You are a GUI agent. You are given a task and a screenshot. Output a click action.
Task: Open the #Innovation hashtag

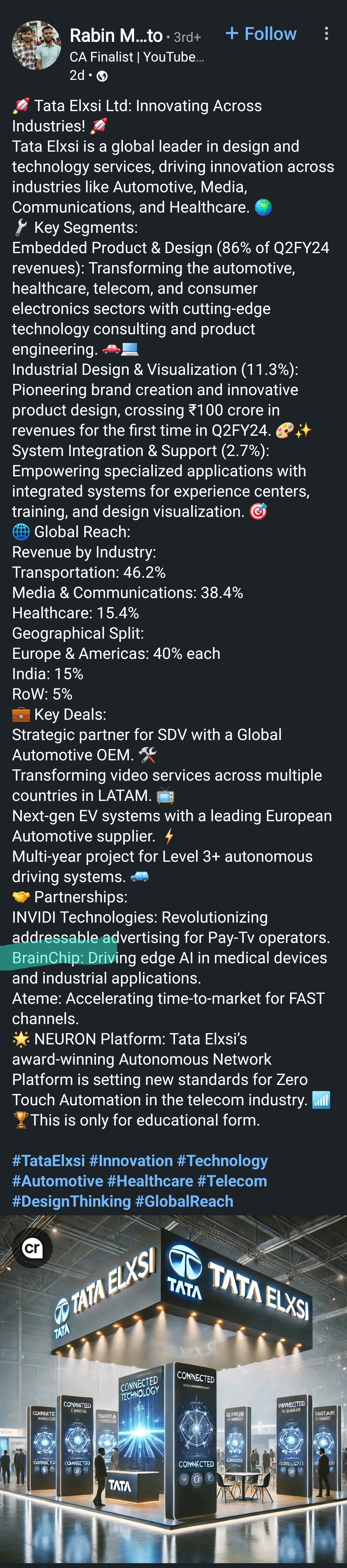131,1161
